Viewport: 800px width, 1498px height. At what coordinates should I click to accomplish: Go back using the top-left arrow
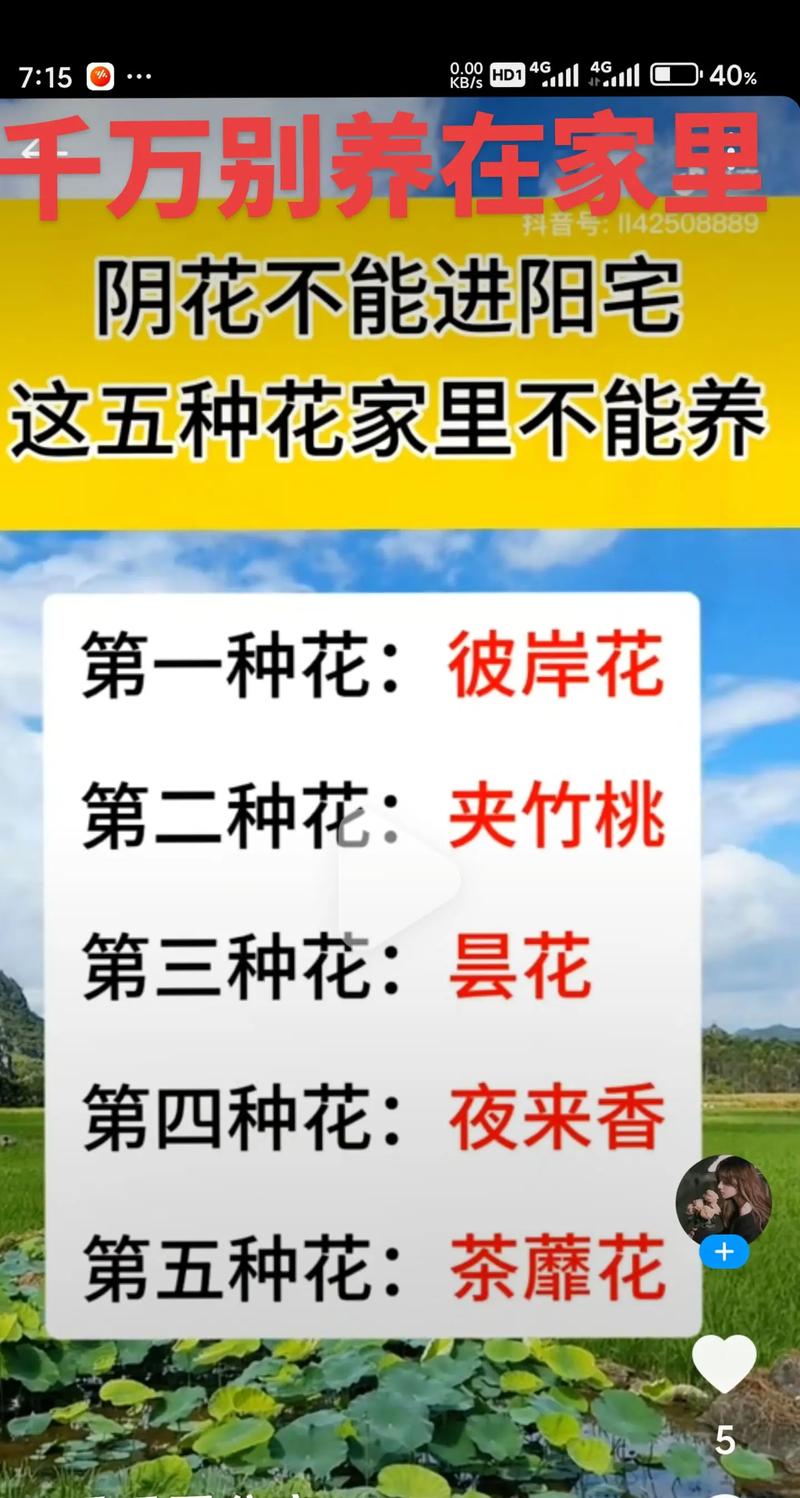coord(42,152)
